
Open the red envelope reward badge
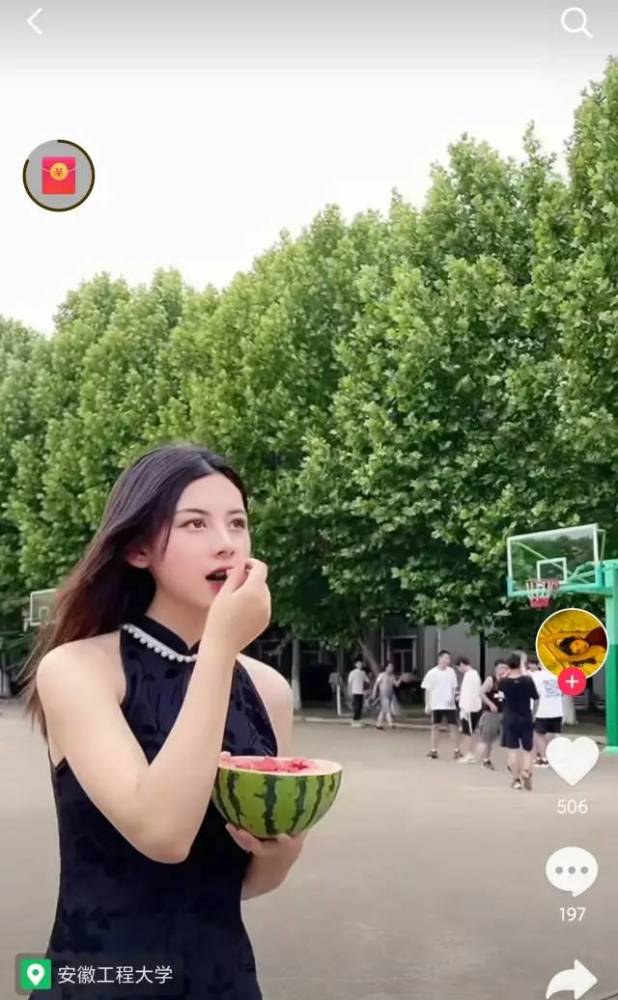[59, 176]
